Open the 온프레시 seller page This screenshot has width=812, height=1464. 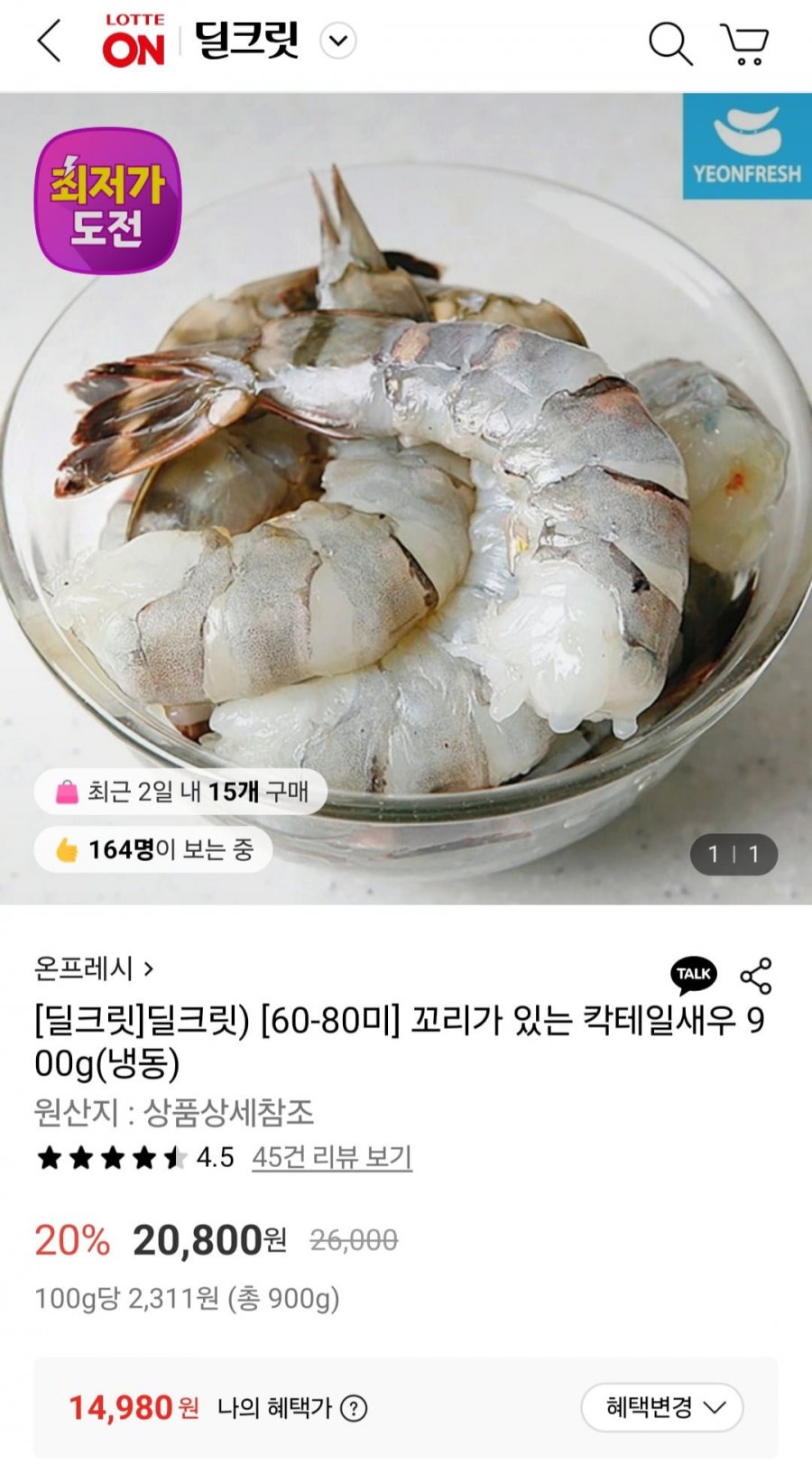[x=94, y=968]
